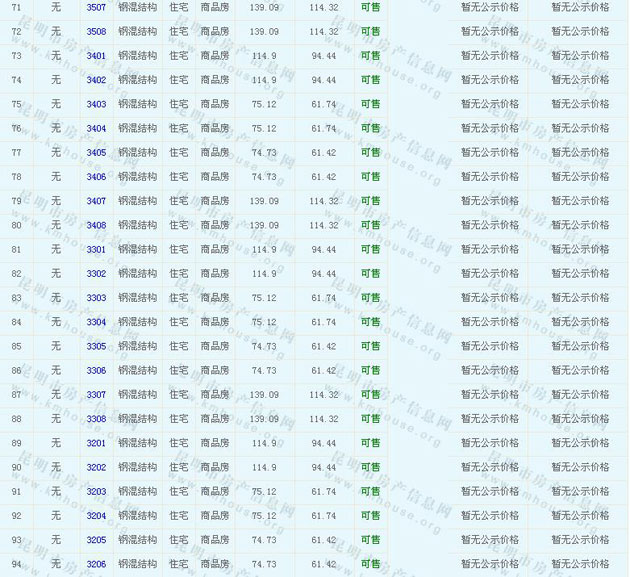Open room 3201 details link
The image size is (630, 577).
[x=96, y=443]
